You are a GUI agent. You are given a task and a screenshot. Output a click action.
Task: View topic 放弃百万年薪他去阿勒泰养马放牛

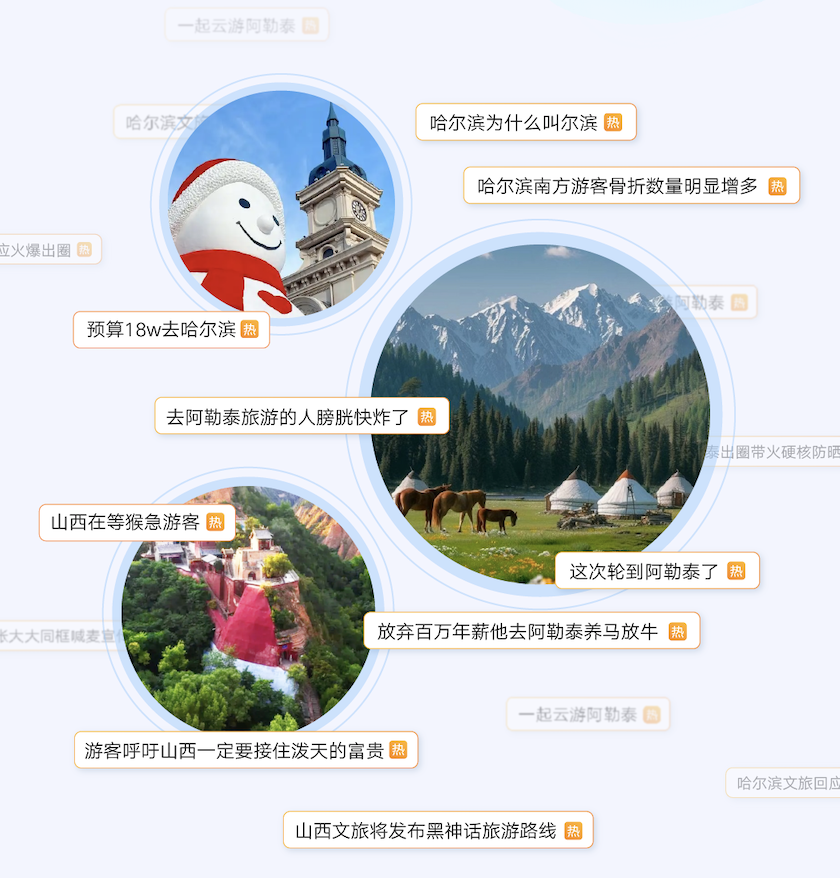tap(530, 631)
